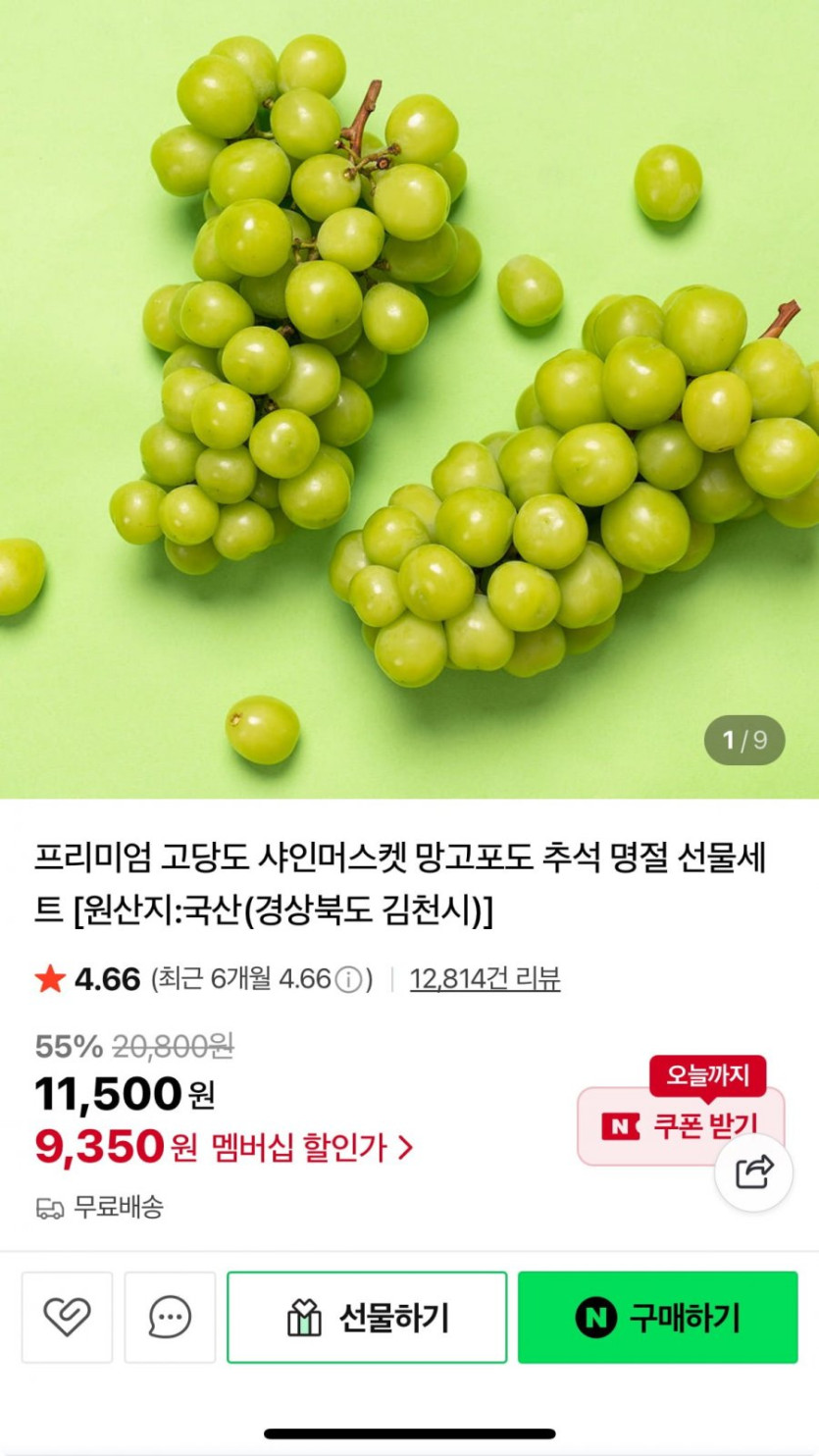
Task: Click the 선물하기 gift button
Action: [367, 1316]
